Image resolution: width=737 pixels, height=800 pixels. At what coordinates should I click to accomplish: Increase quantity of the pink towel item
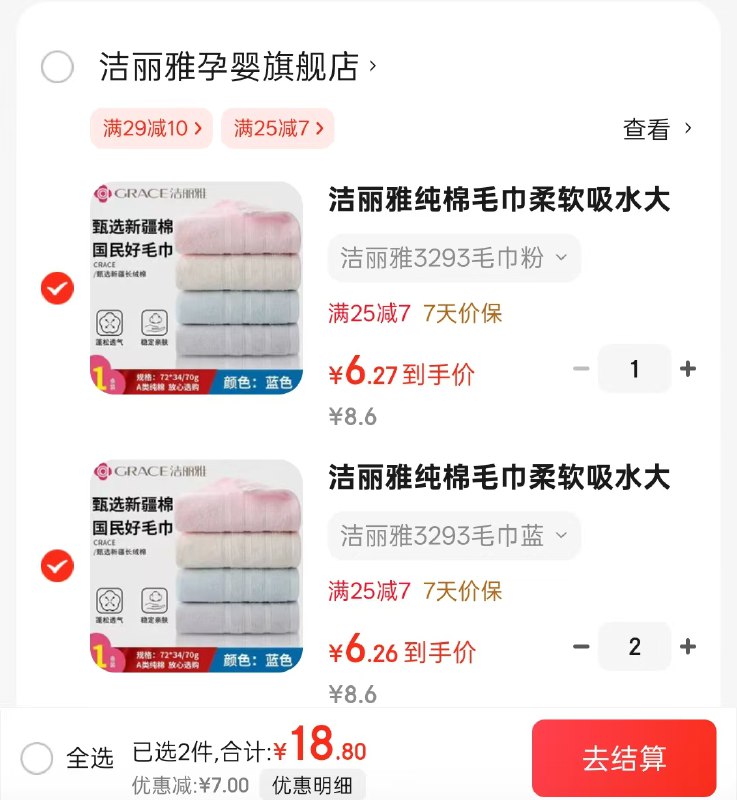(688, 368)
